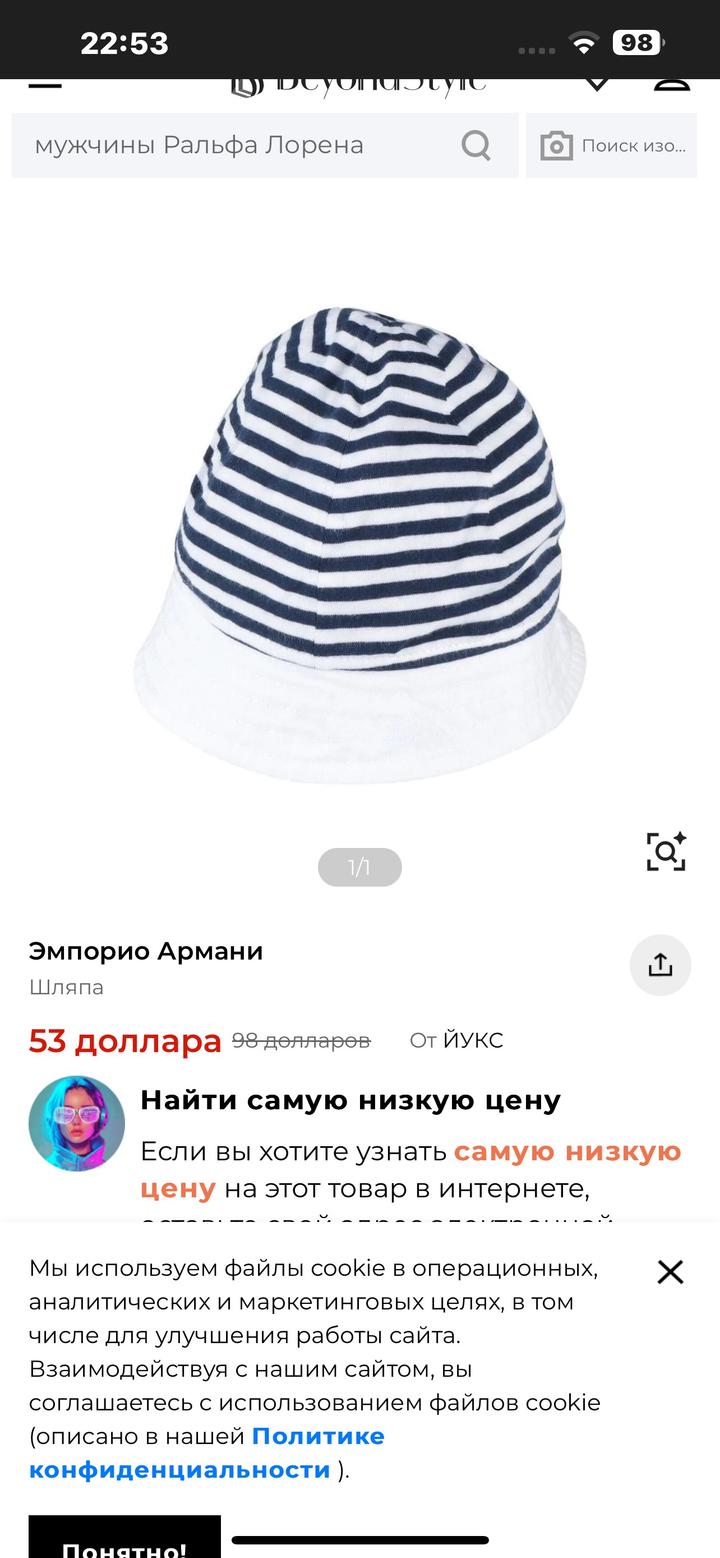Tap the magnifying glass search icon

[476, 146]
